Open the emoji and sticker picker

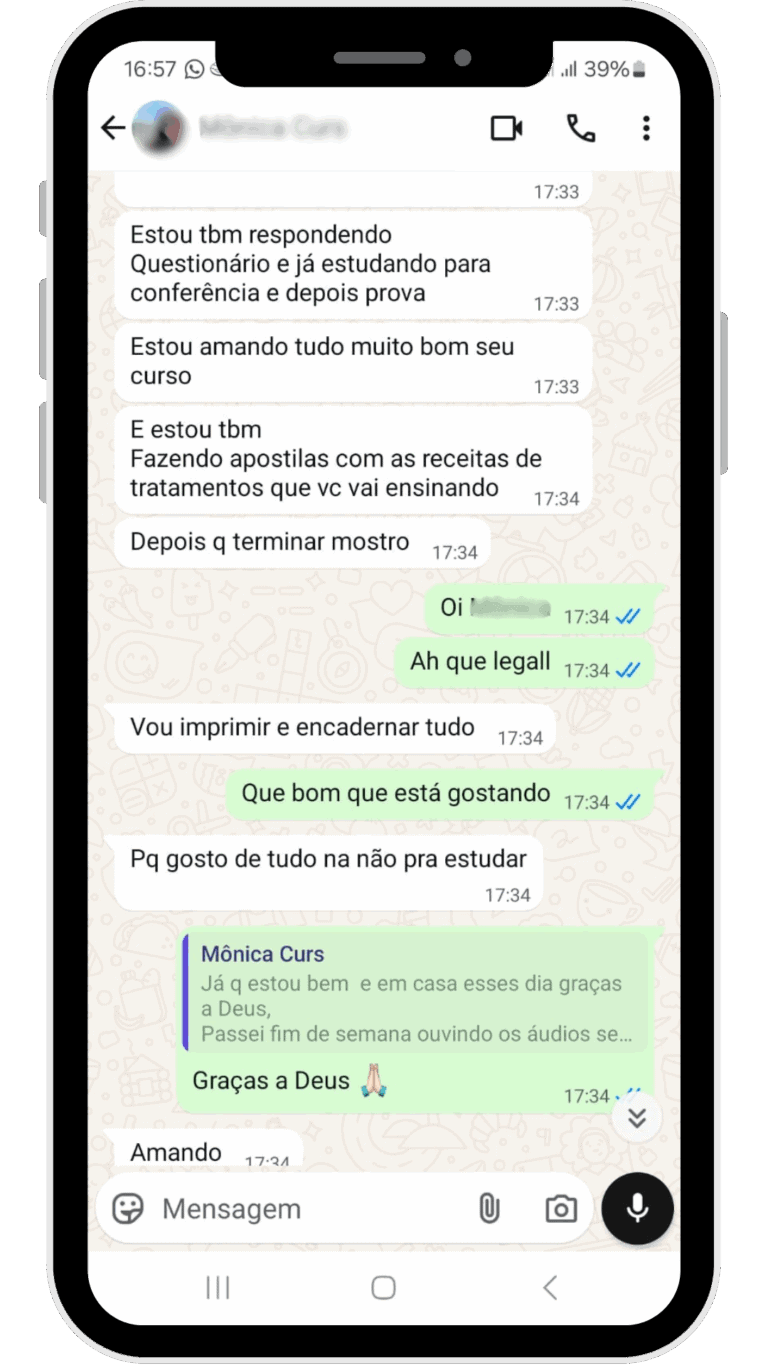(x=128, y=1208)
